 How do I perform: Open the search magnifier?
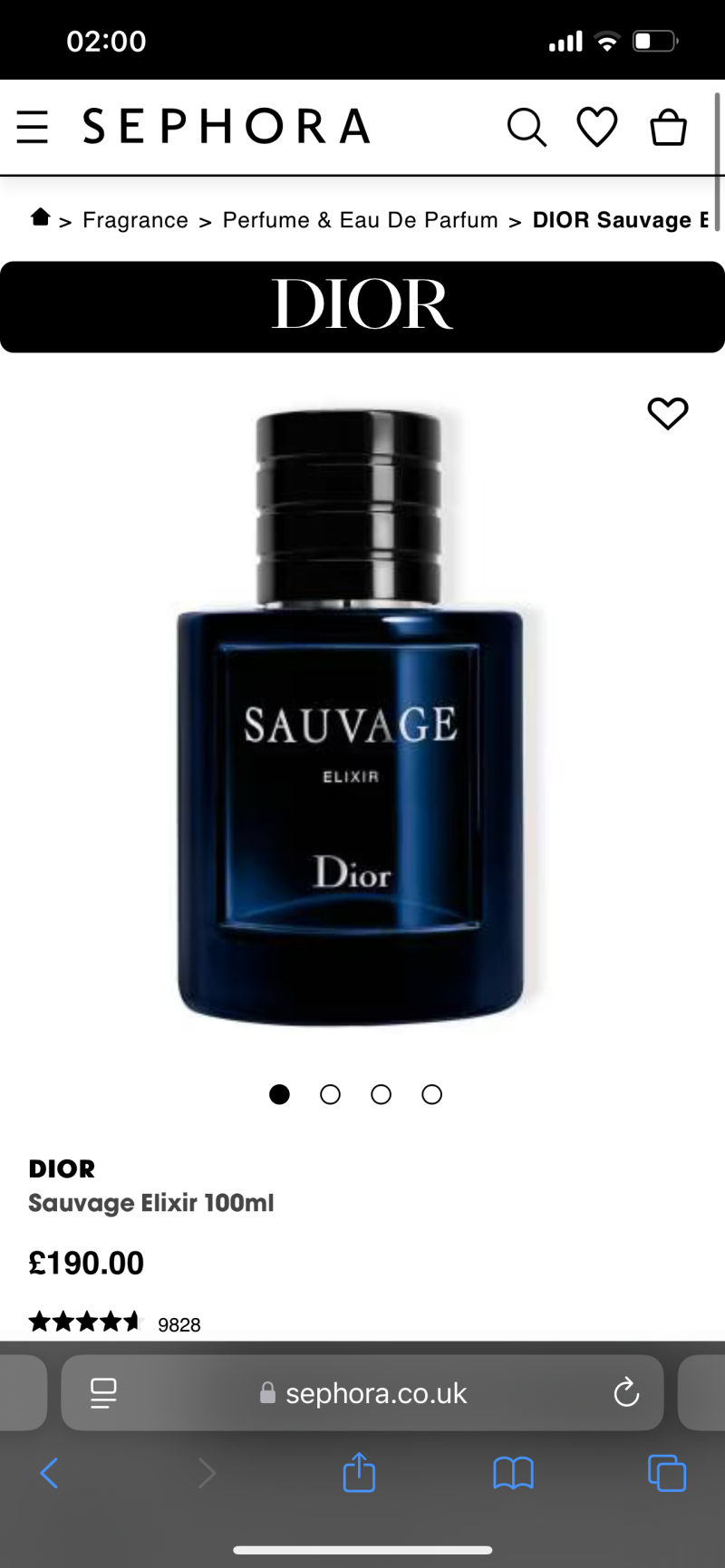click(x=527, y=127)
